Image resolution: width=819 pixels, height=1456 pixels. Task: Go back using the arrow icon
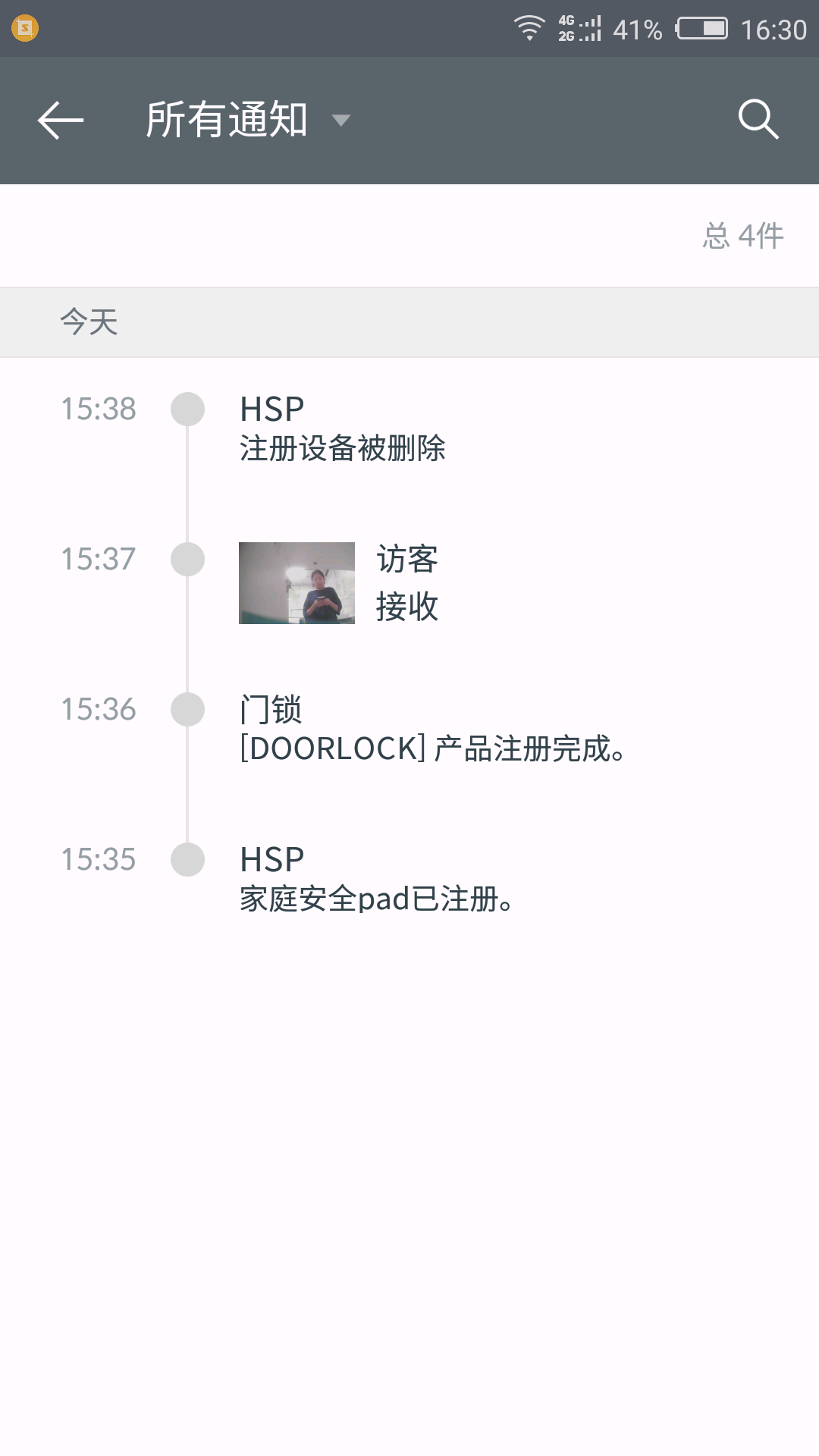click(61, 121)
